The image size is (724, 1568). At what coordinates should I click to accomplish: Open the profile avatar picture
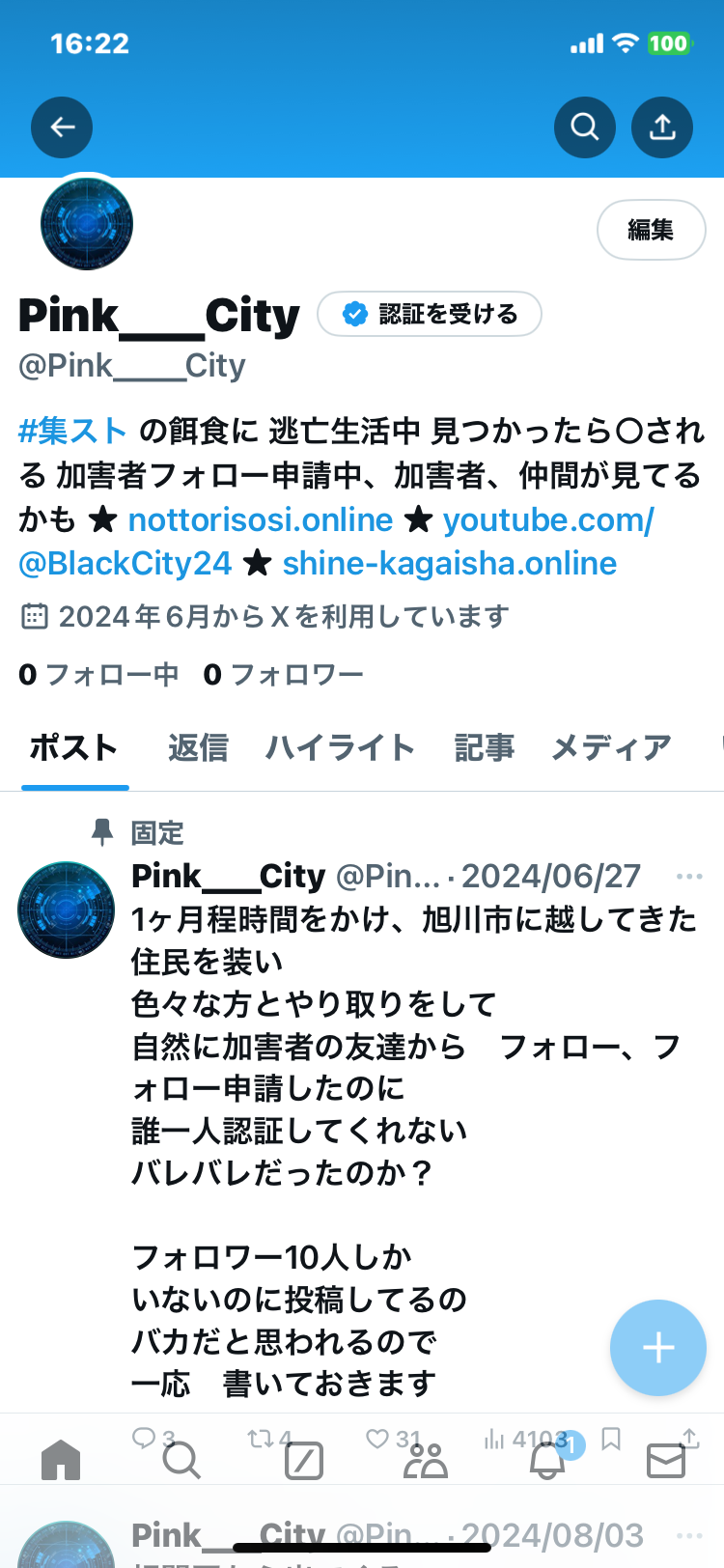click(87, 223)
